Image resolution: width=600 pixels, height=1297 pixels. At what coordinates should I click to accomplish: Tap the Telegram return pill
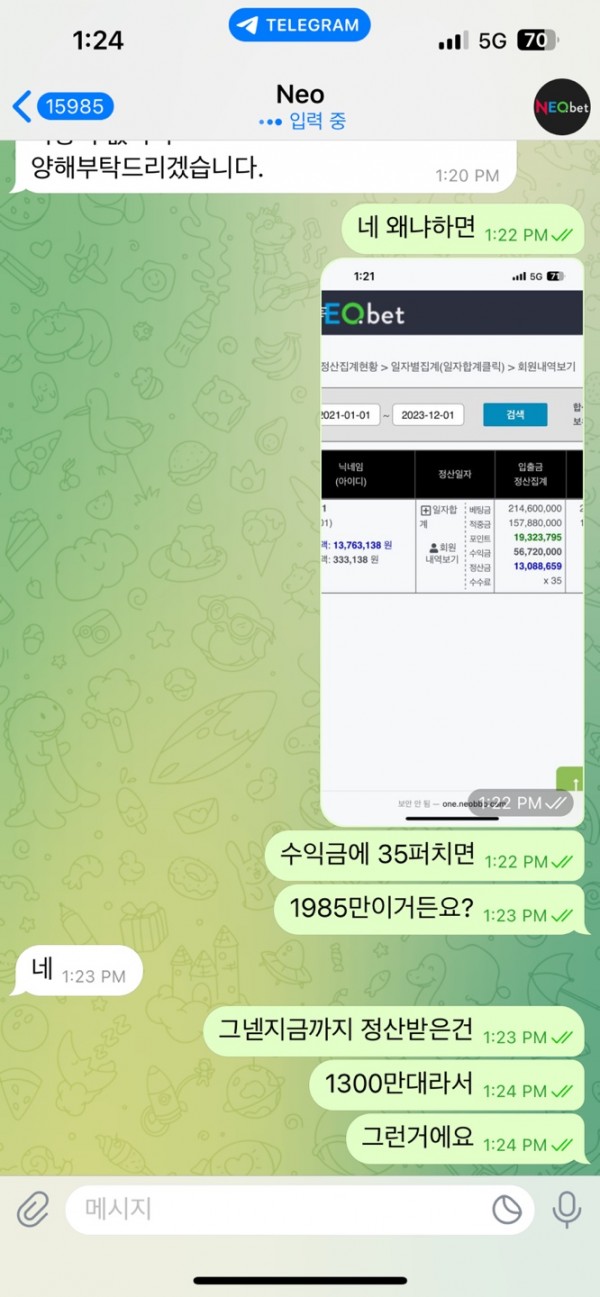pyautogui.click(x=299, y=25)
